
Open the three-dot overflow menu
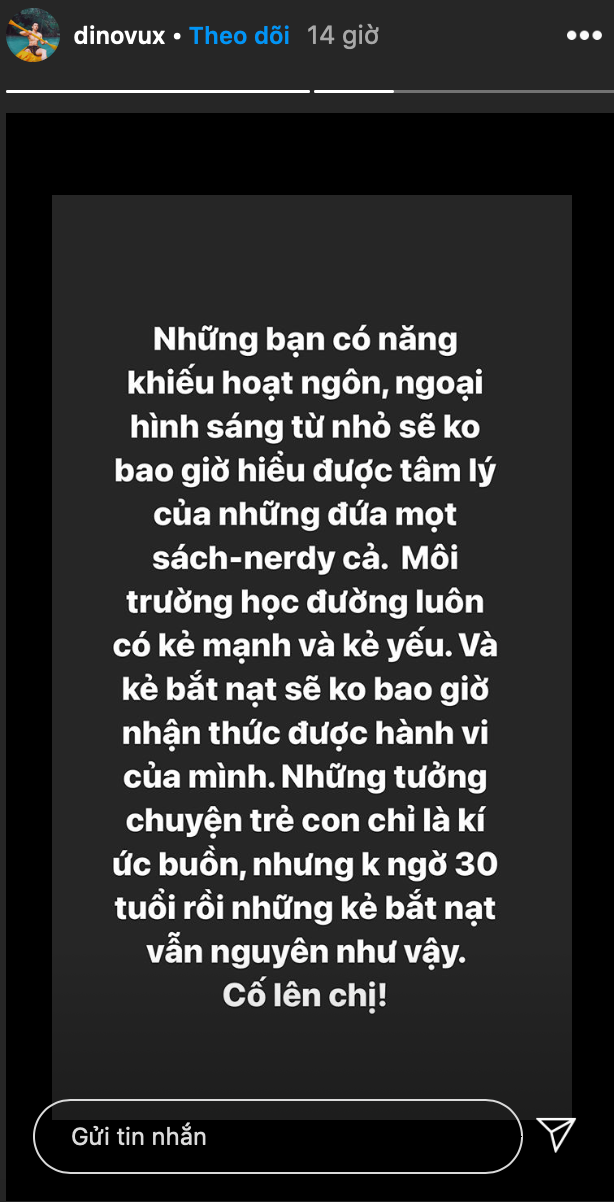(584, 36)
